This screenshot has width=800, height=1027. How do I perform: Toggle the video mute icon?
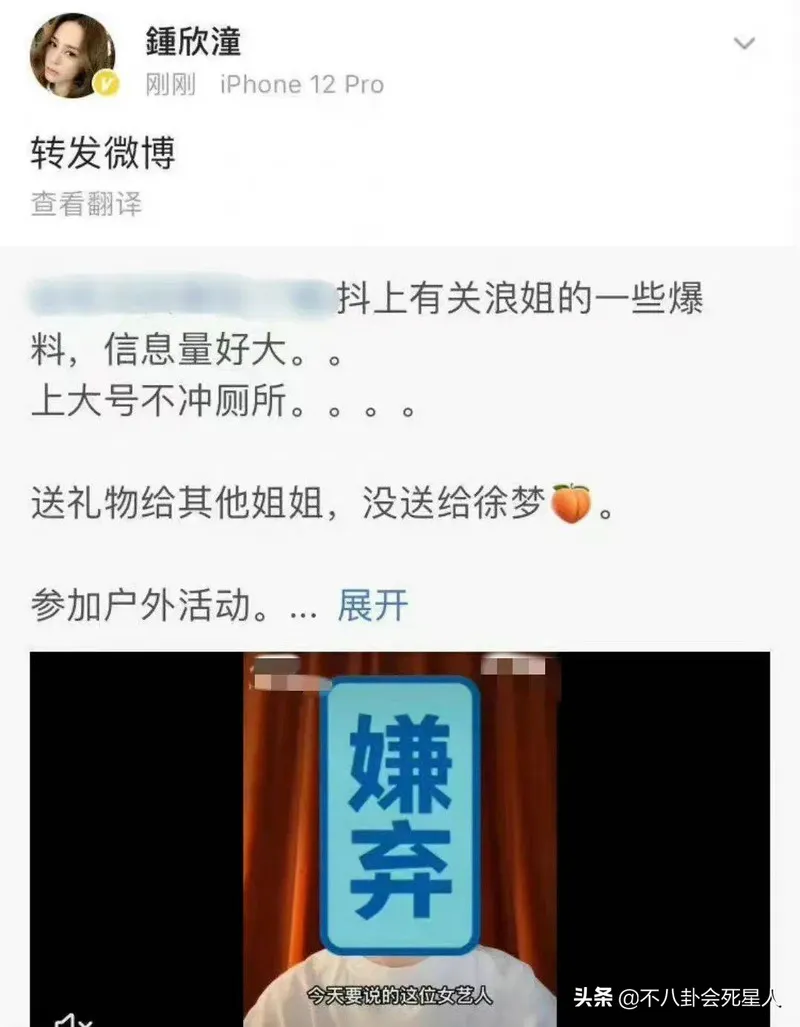click(72, 1016)
